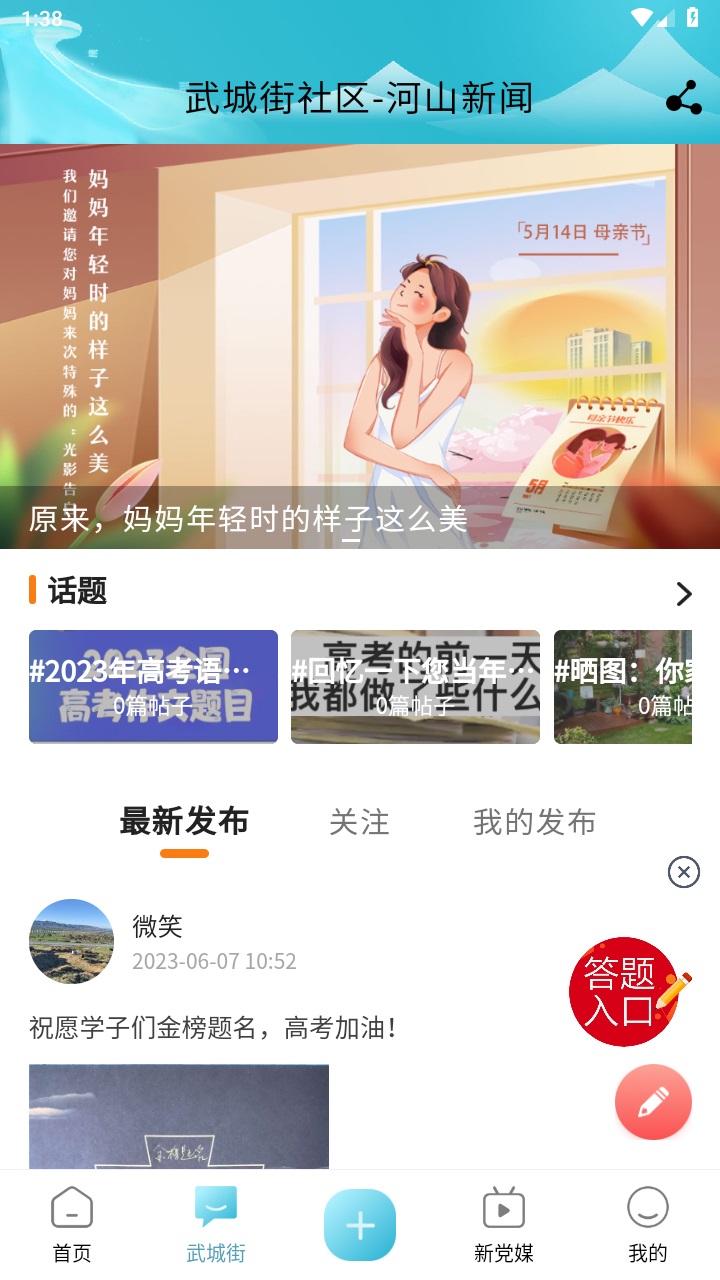Expand the full 话题 topic list via chevron
Viewport: 720px width, 1280px height.
[685, 593]
